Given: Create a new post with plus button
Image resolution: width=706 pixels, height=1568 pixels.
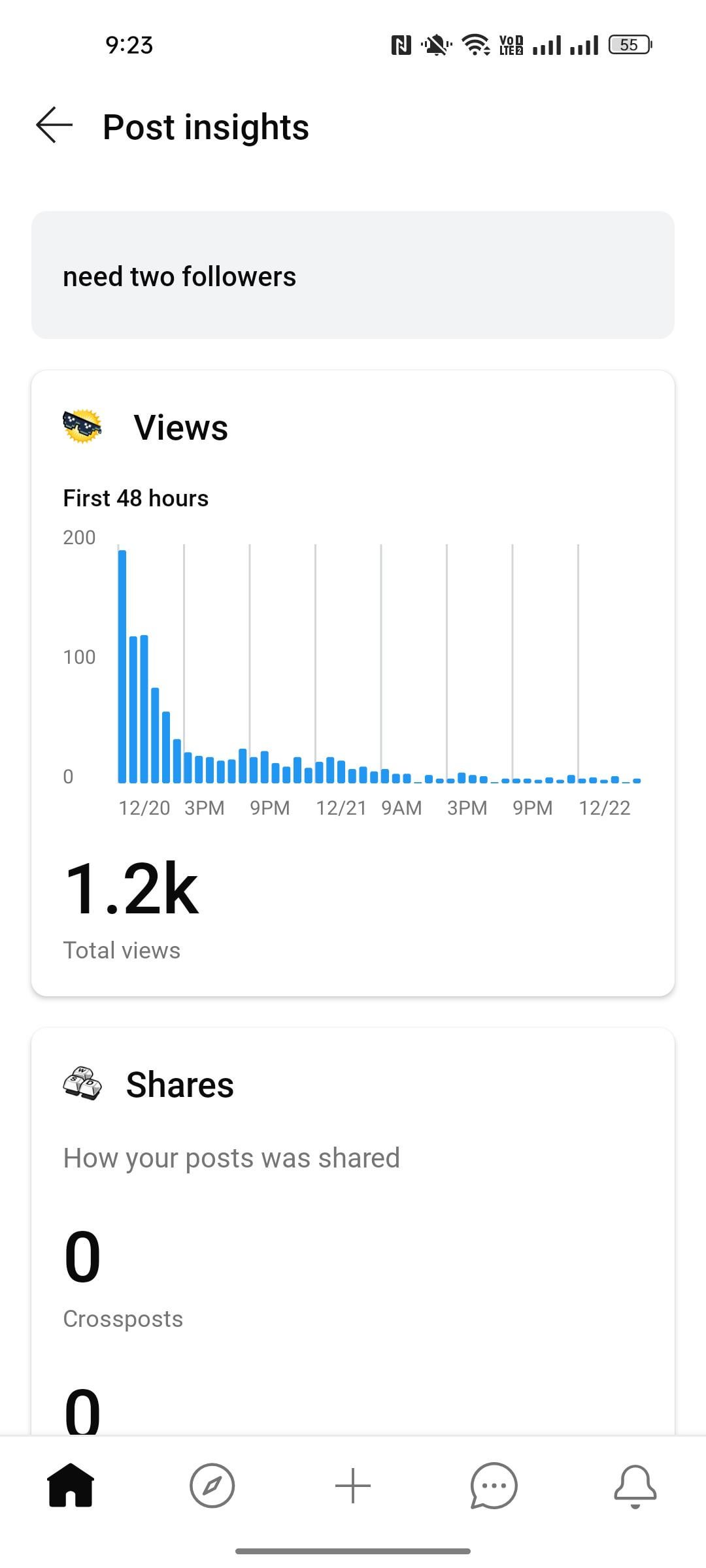Looking at the screenshot, I should (353, 1485).
